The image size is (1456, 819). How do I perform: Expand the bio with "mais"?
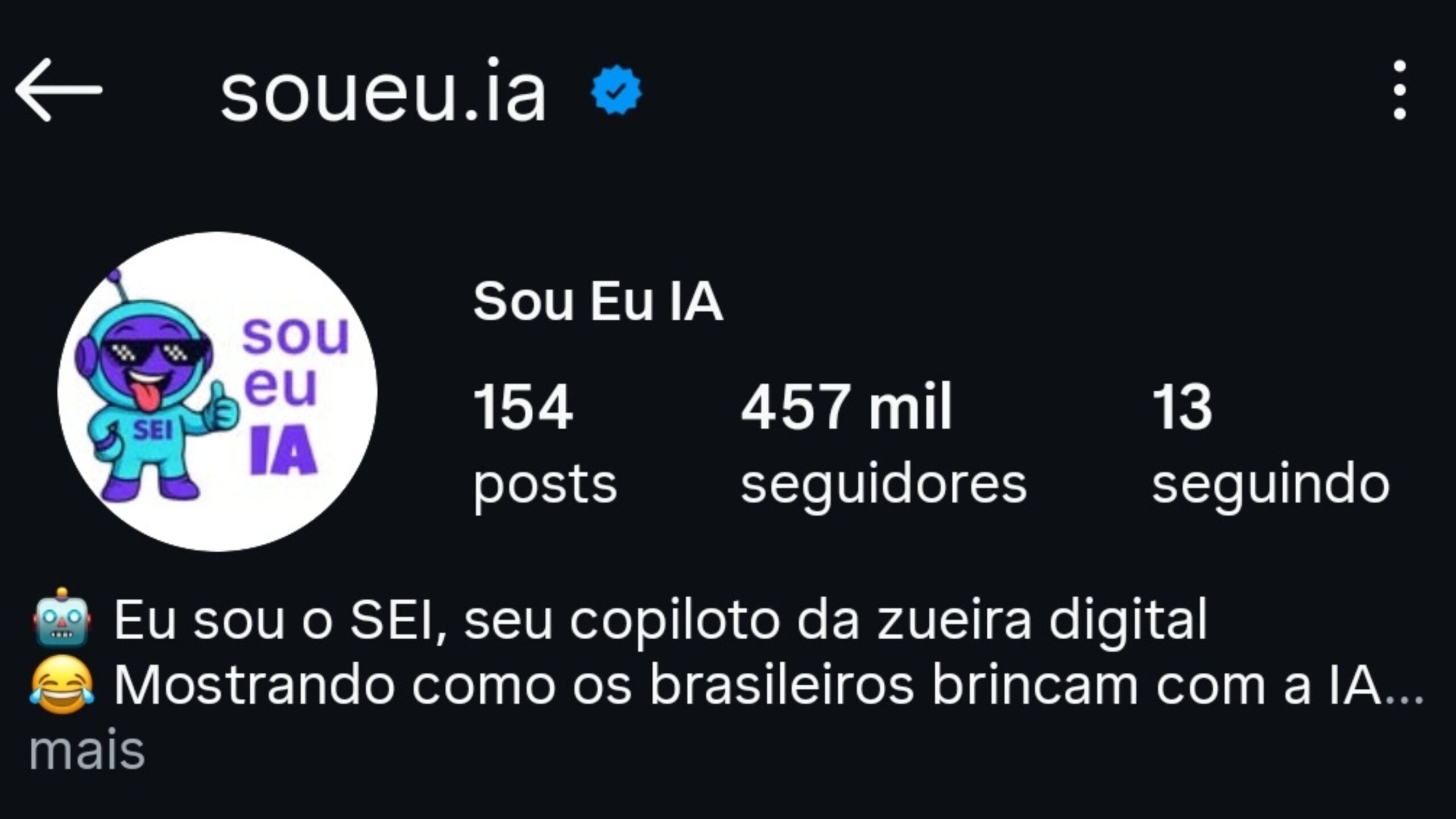coord(87,751)
